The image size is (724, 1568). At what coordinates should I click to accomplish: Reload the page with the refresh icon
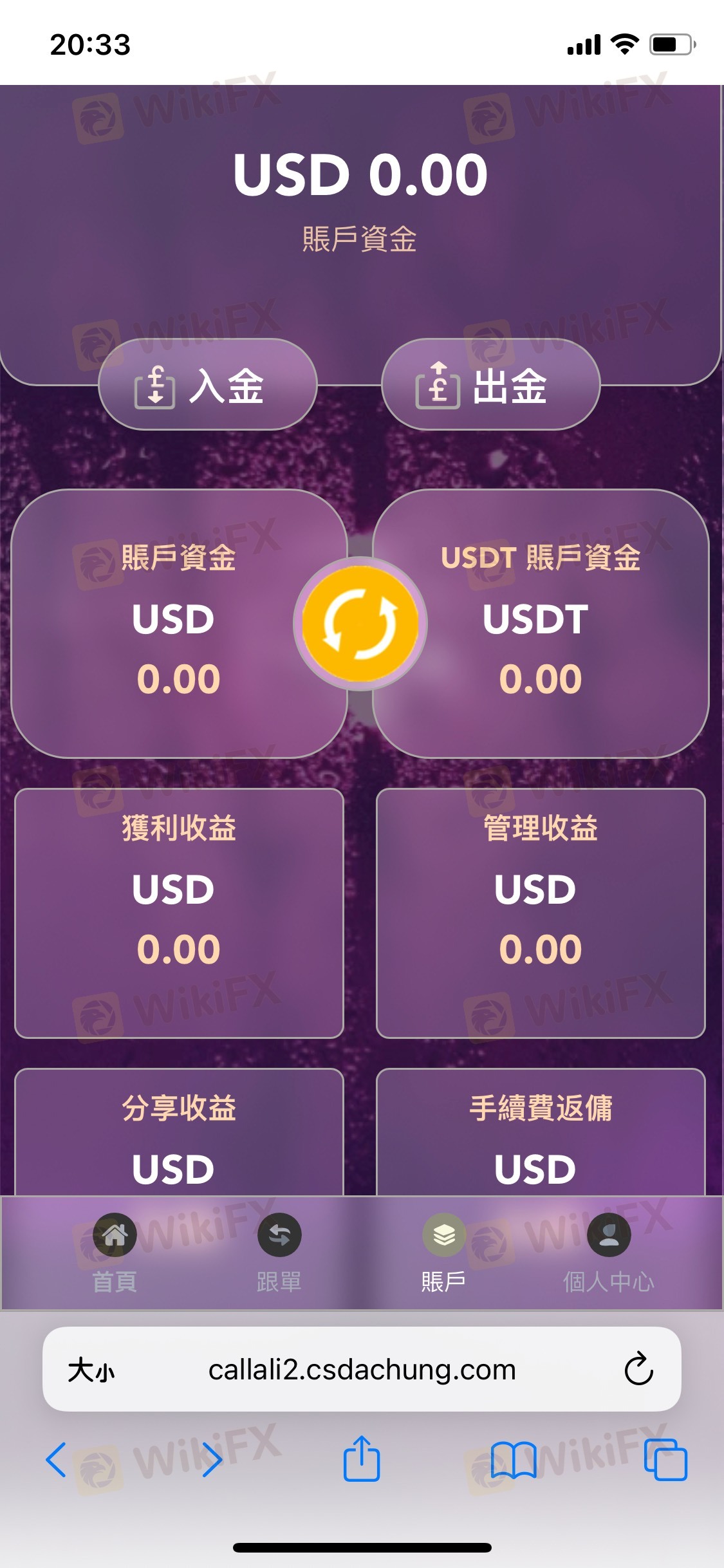638,1369
